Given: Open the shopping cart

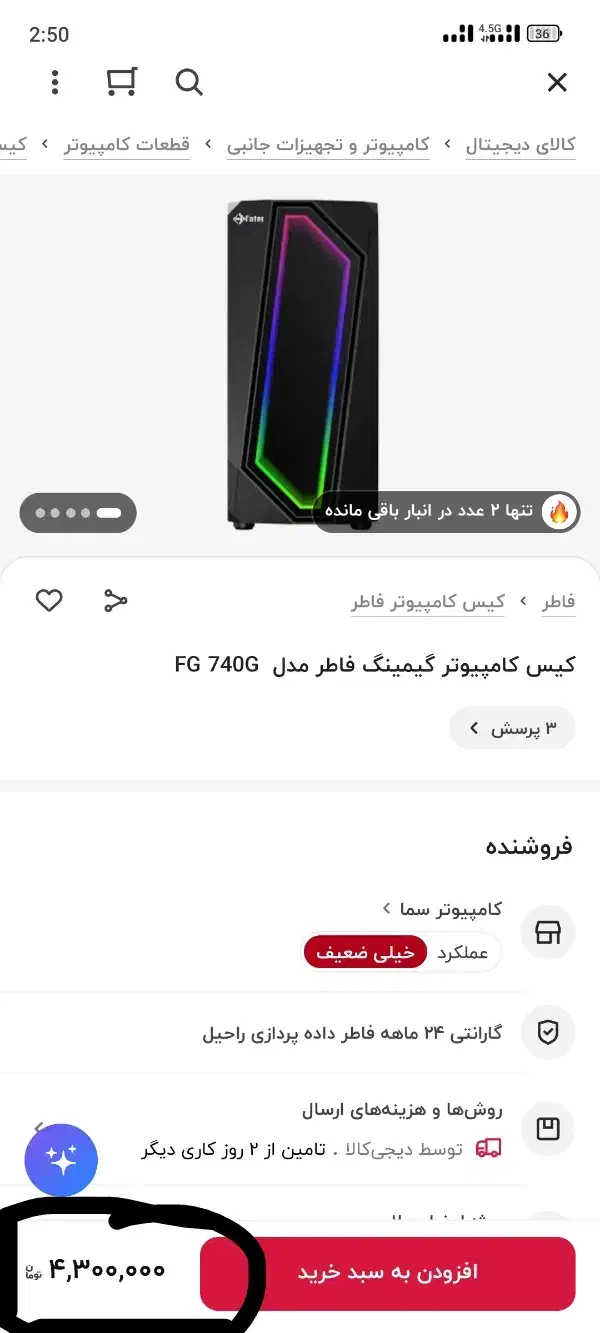Looking at the screenshot, I should [121, 82].
